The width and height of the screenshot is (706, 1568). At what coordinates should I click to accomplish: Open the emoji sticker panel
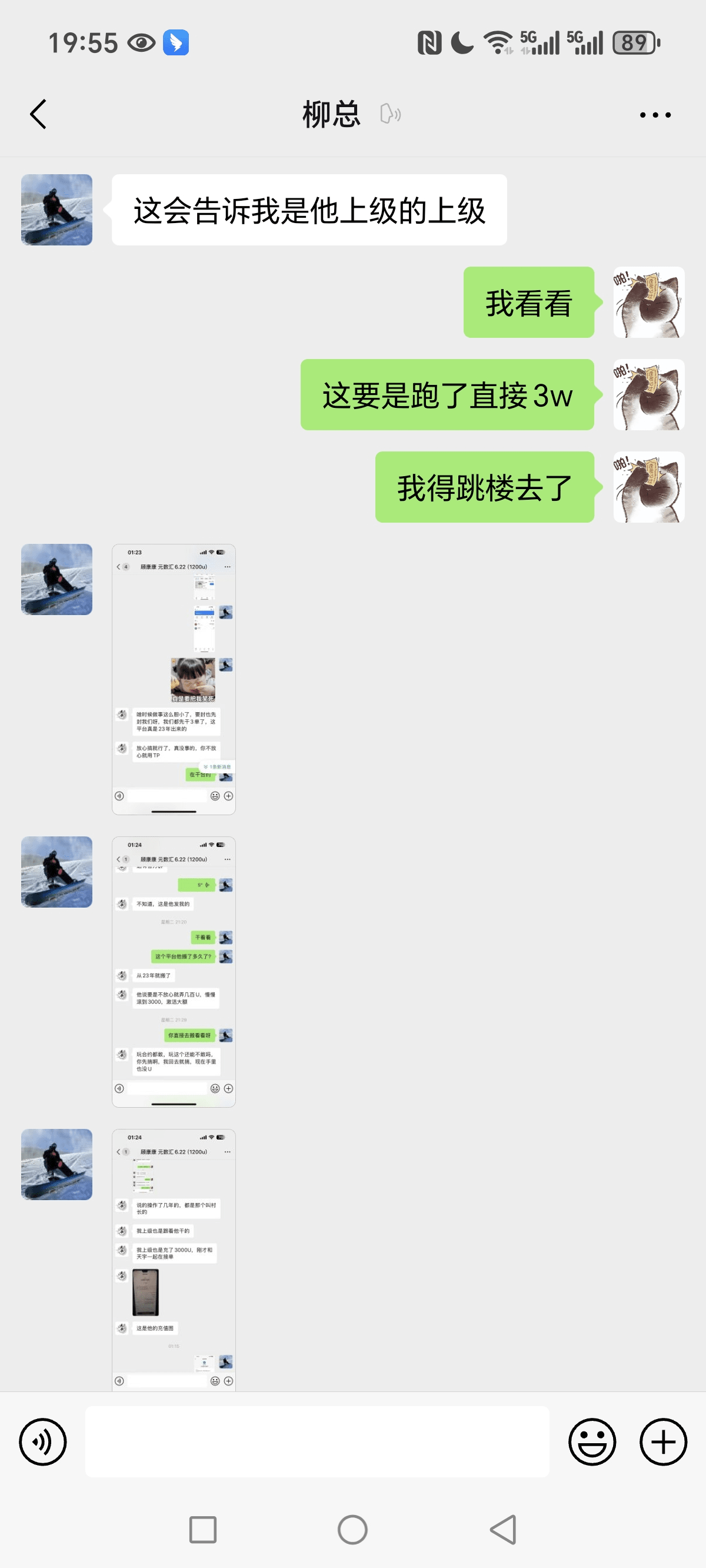pos(592,1441)
